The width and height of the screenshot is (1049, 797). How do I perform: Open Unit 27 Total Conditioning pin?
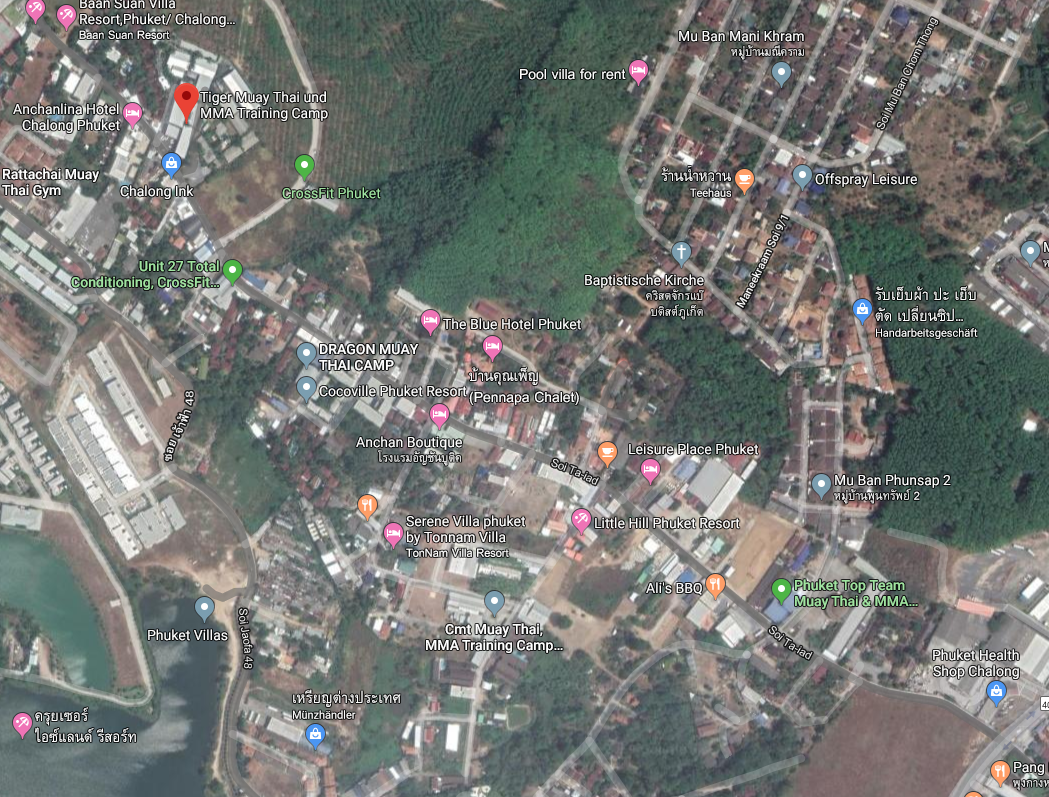click(232, 270)
